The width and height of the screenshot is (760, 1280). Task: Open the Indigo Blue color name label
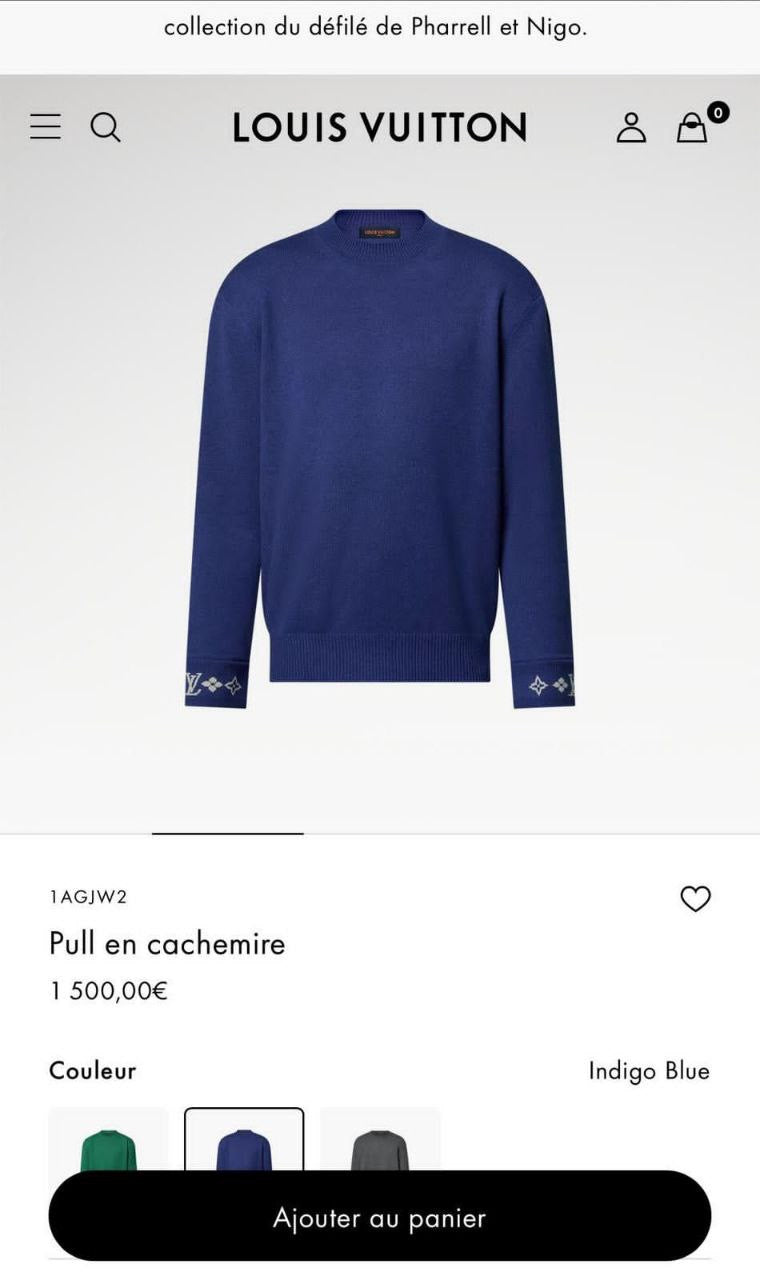(x=648, y=1071)
